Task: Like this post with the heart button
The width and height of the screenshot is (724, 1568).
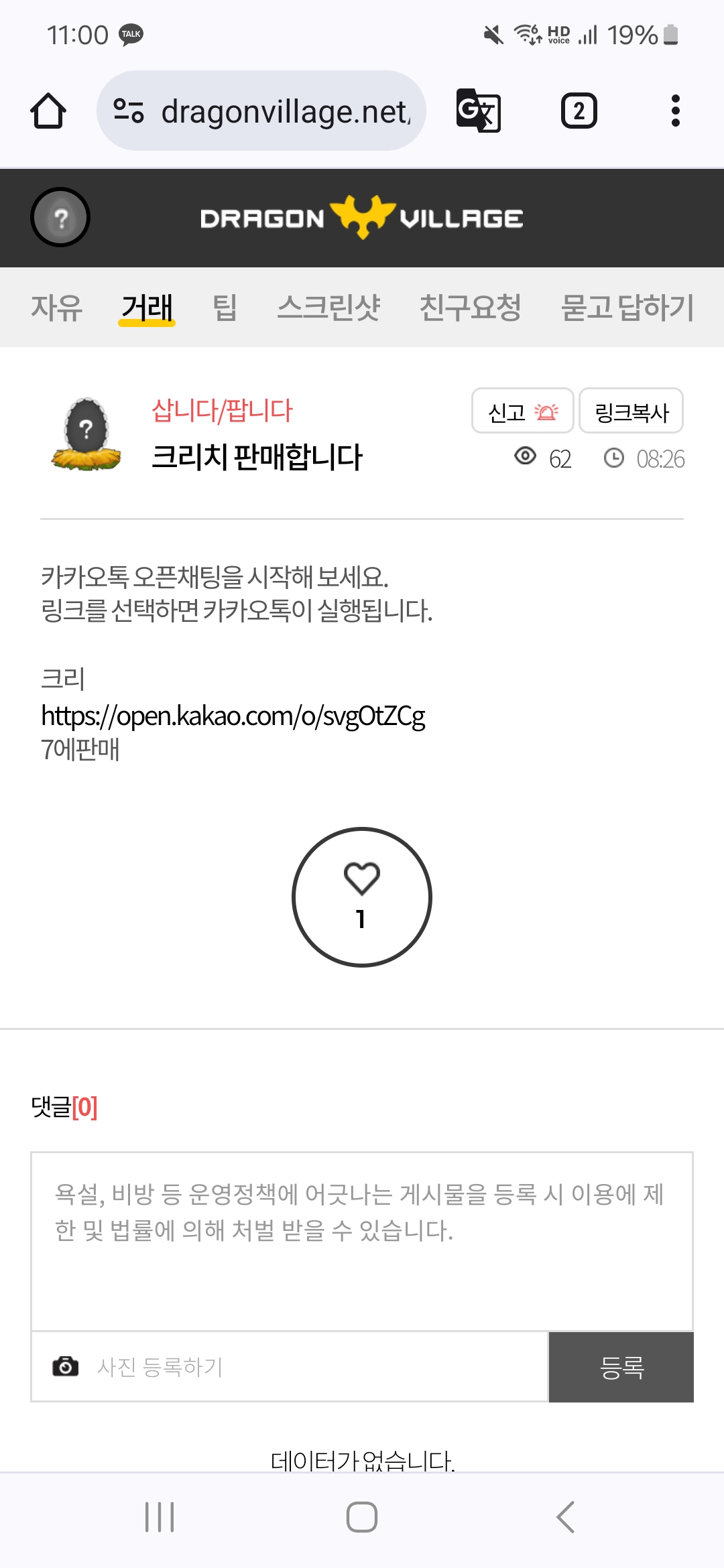Action: pyautogui.click(x=362, y=897)
